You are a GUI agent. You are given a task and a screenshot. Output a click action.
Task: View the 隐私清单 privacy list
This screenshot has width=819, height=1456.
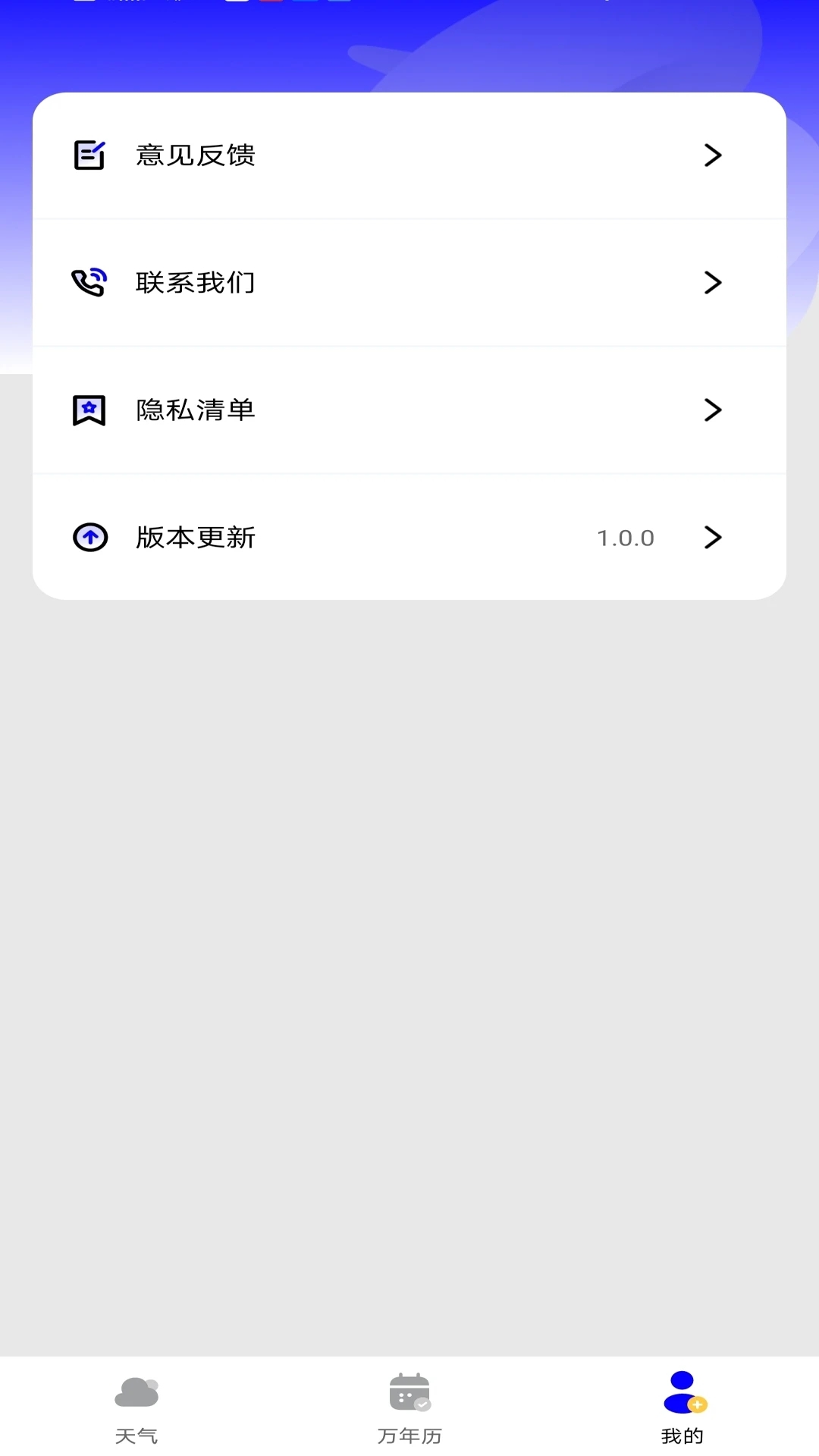408,410
